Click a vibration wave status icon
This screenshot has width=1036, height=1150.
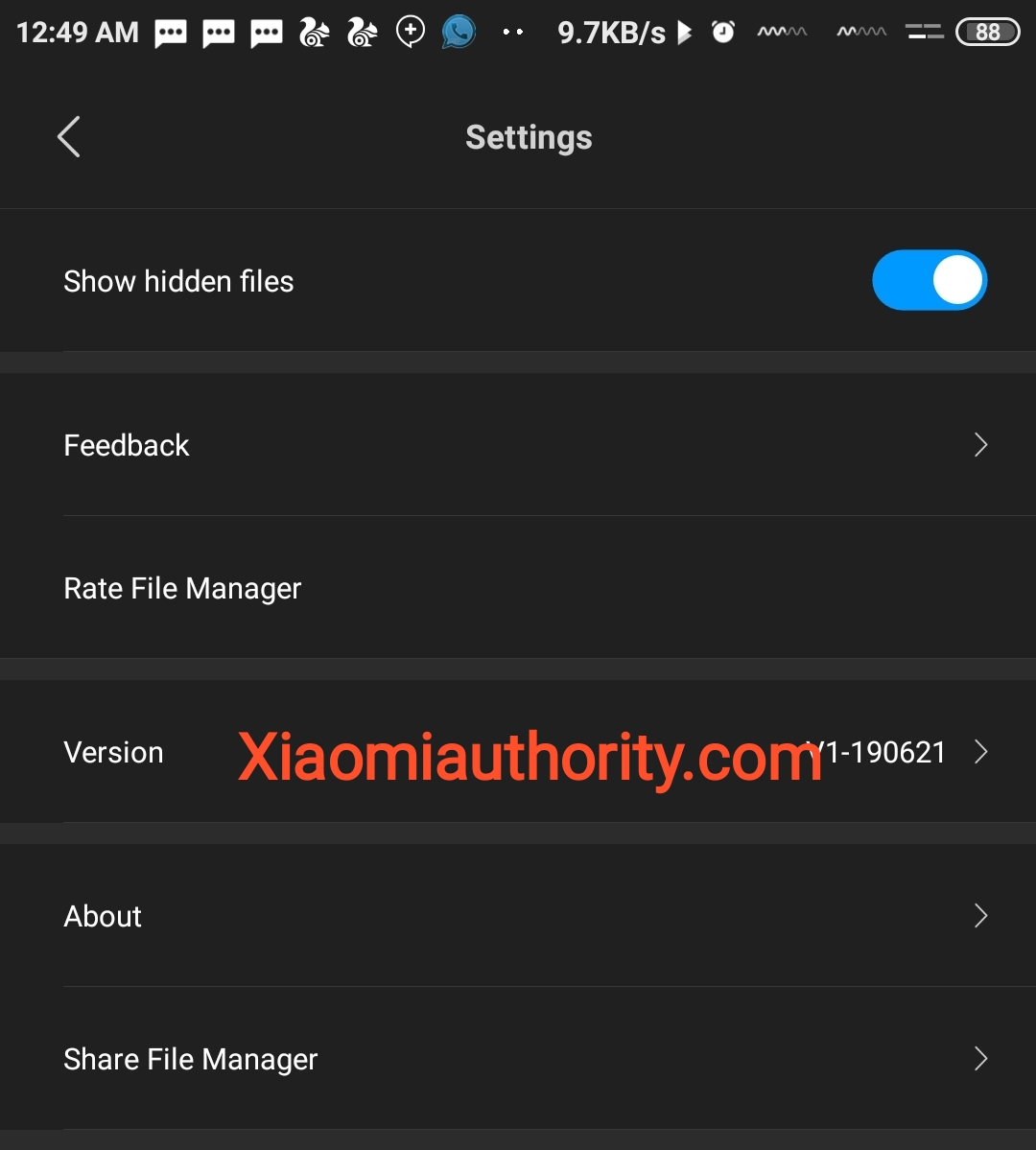coord(780,31)
